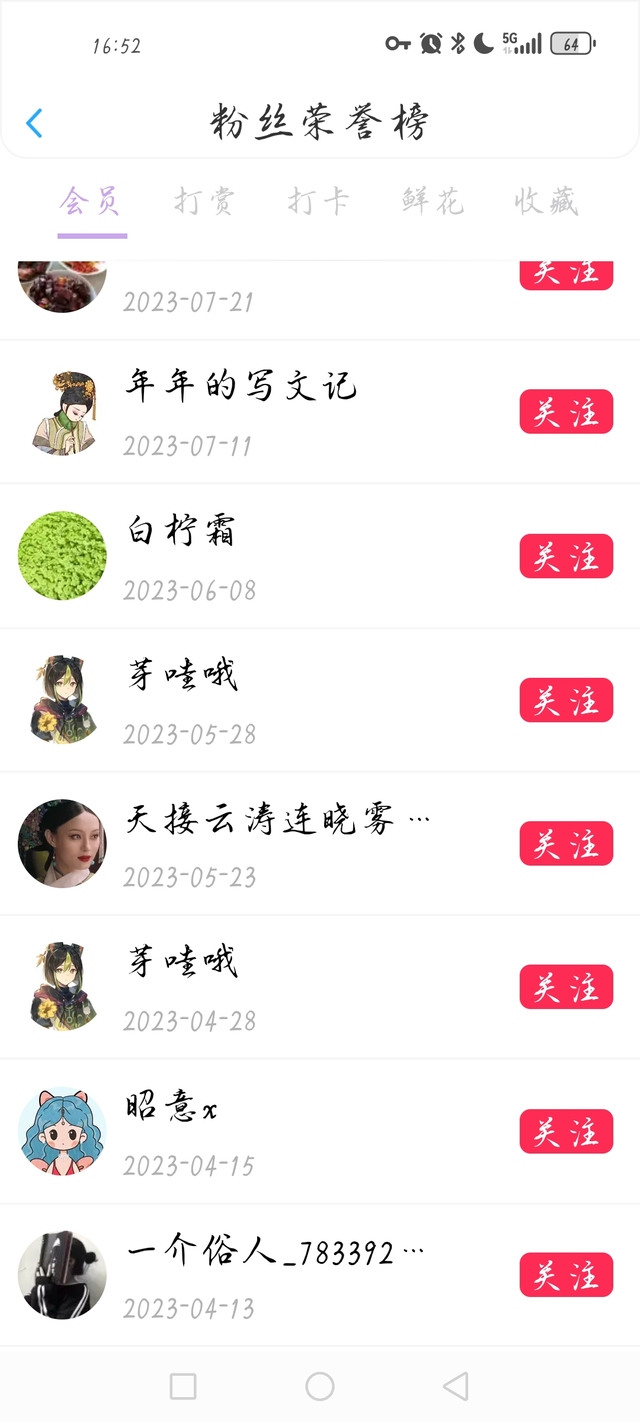Tap 关注 next to 白柠霜
This screenshot has height=1422, width=640.
click(566, 556)
